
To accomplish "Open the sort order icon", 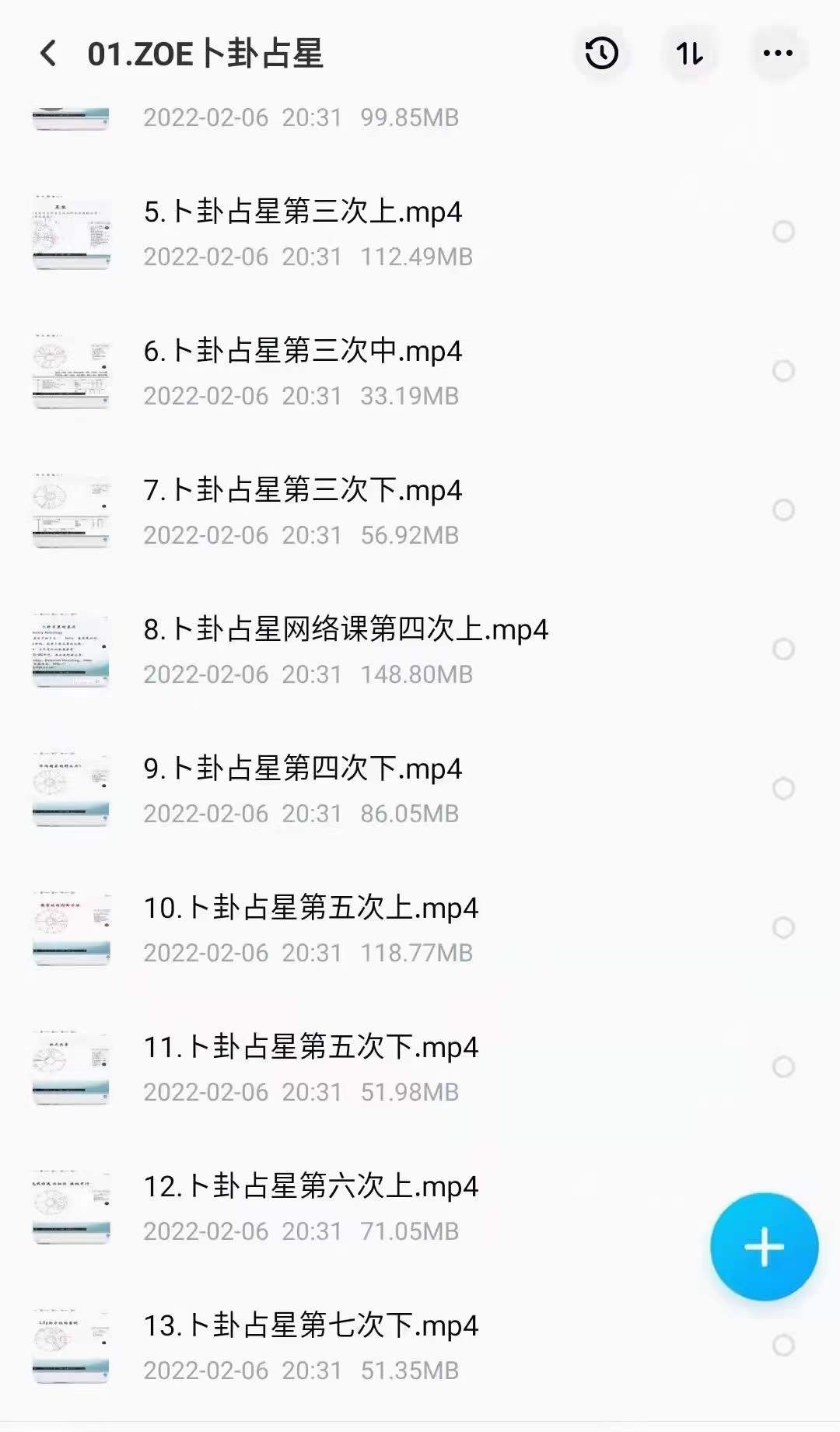I will click(688, 52).
